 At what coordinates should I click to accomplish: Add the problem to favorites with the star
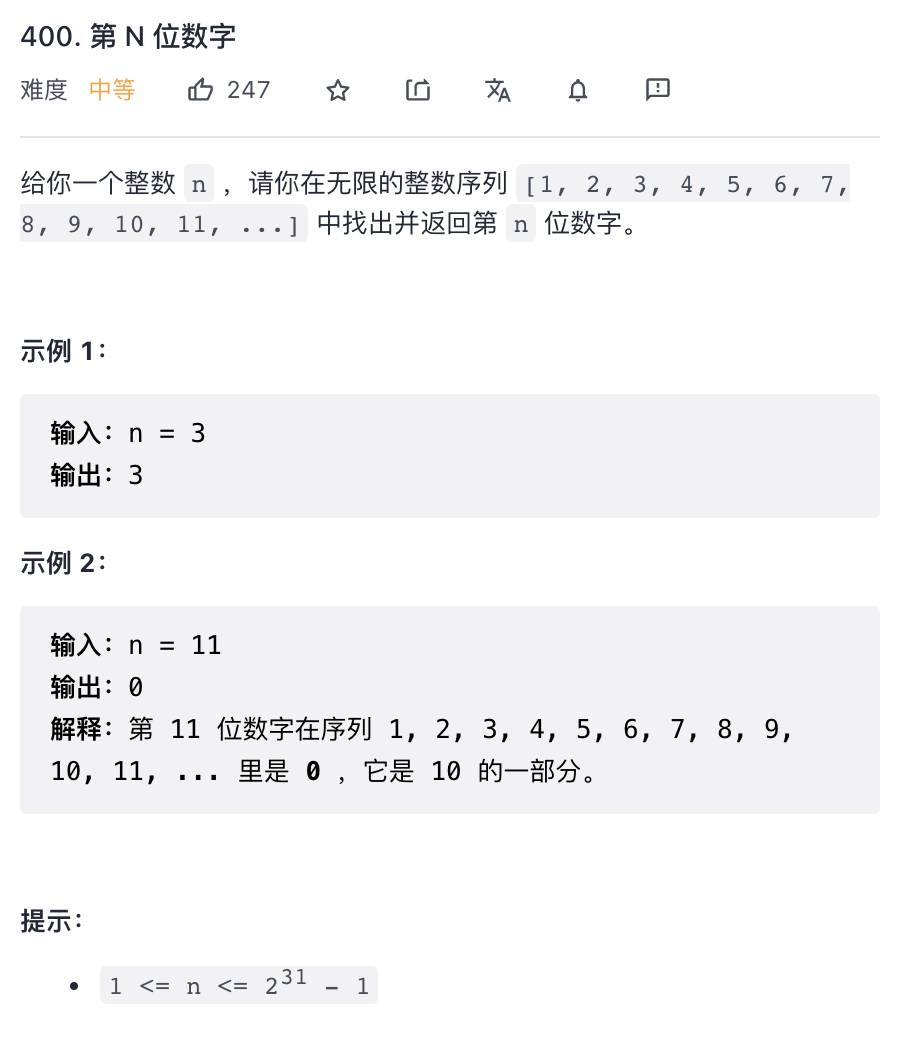[338, 90]
